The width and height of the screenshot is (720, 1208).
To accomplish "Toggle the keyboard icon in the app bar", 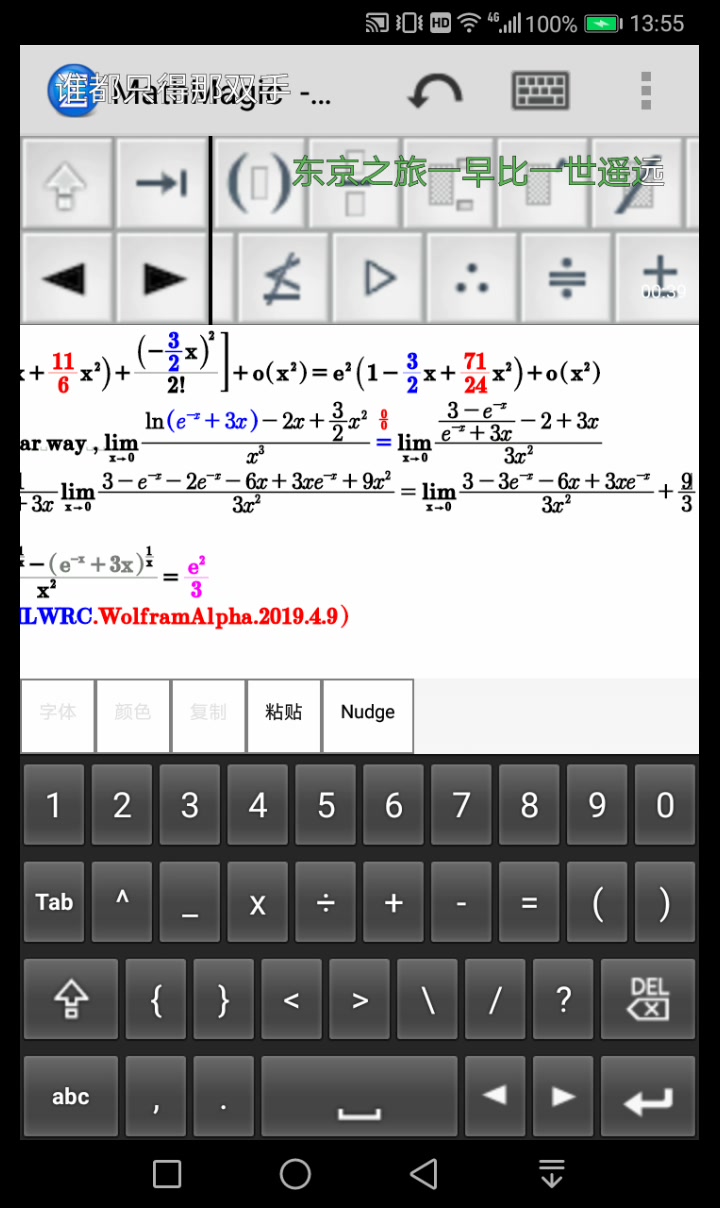I will point(540,92).
